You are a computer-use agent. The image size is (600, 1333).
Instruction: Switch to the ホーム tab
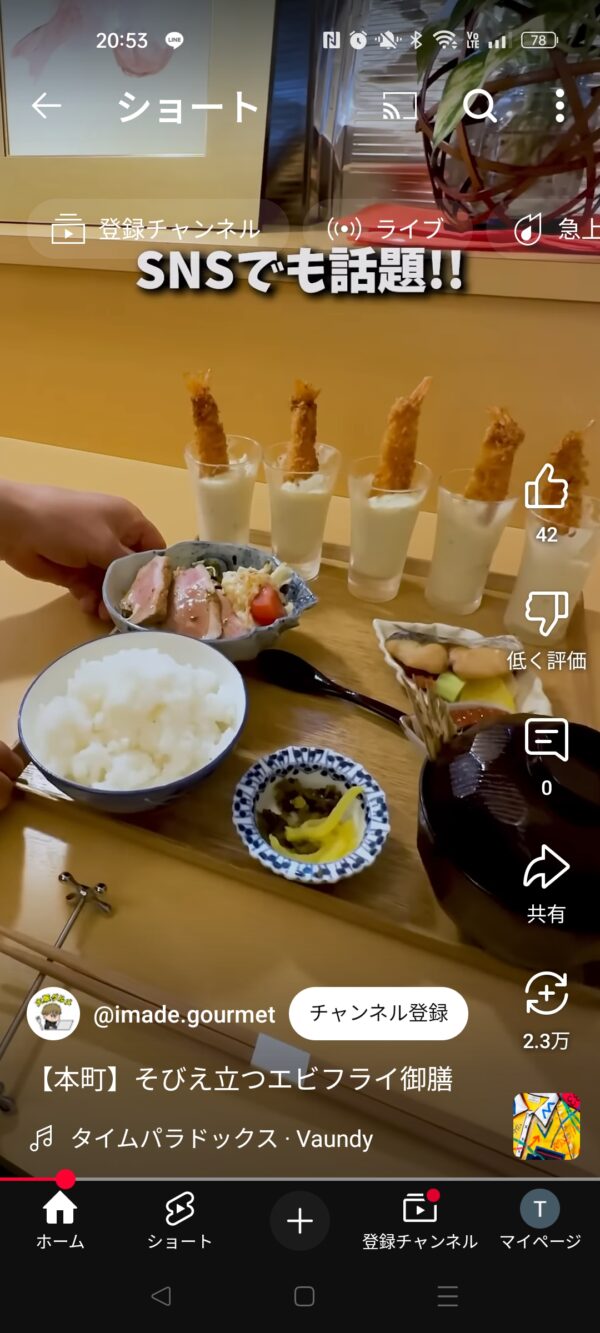[x=60, y=1221]
